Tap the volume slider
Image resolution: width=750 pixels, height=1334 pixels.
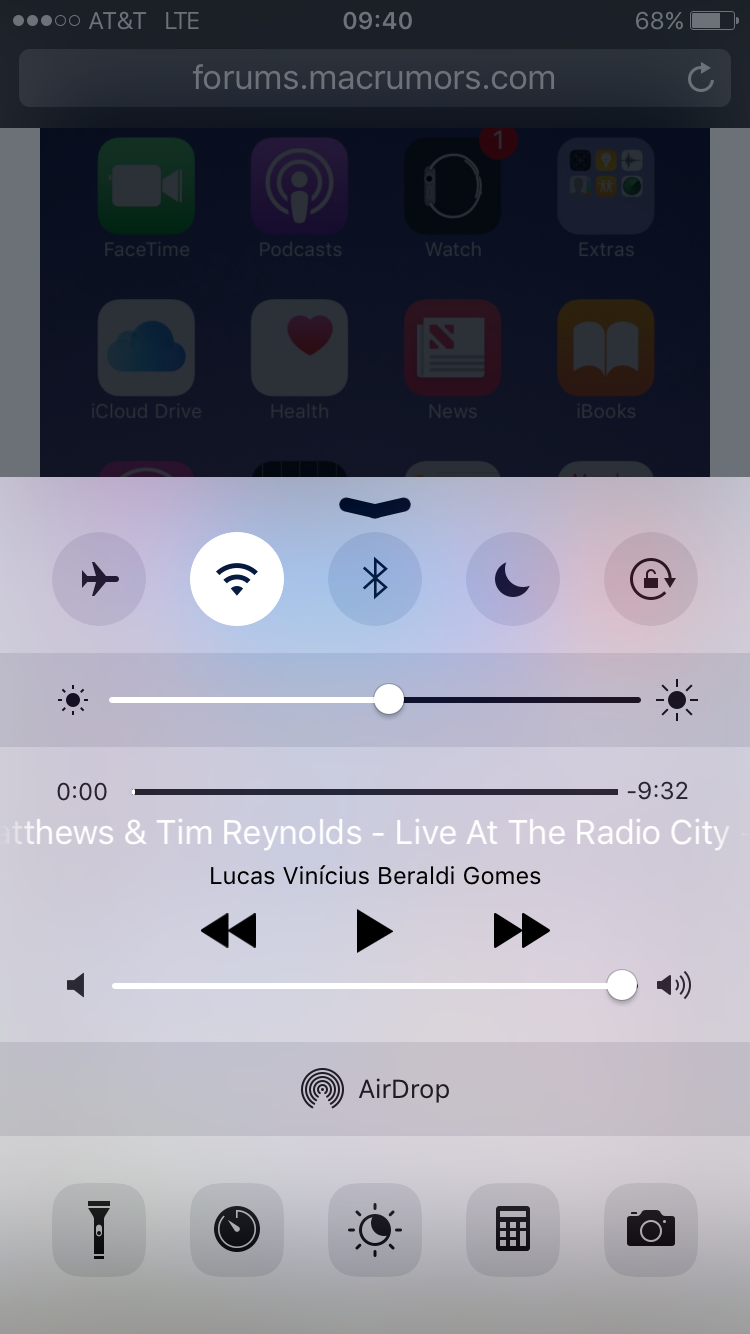pyautogui.click(x=375, y=986)
